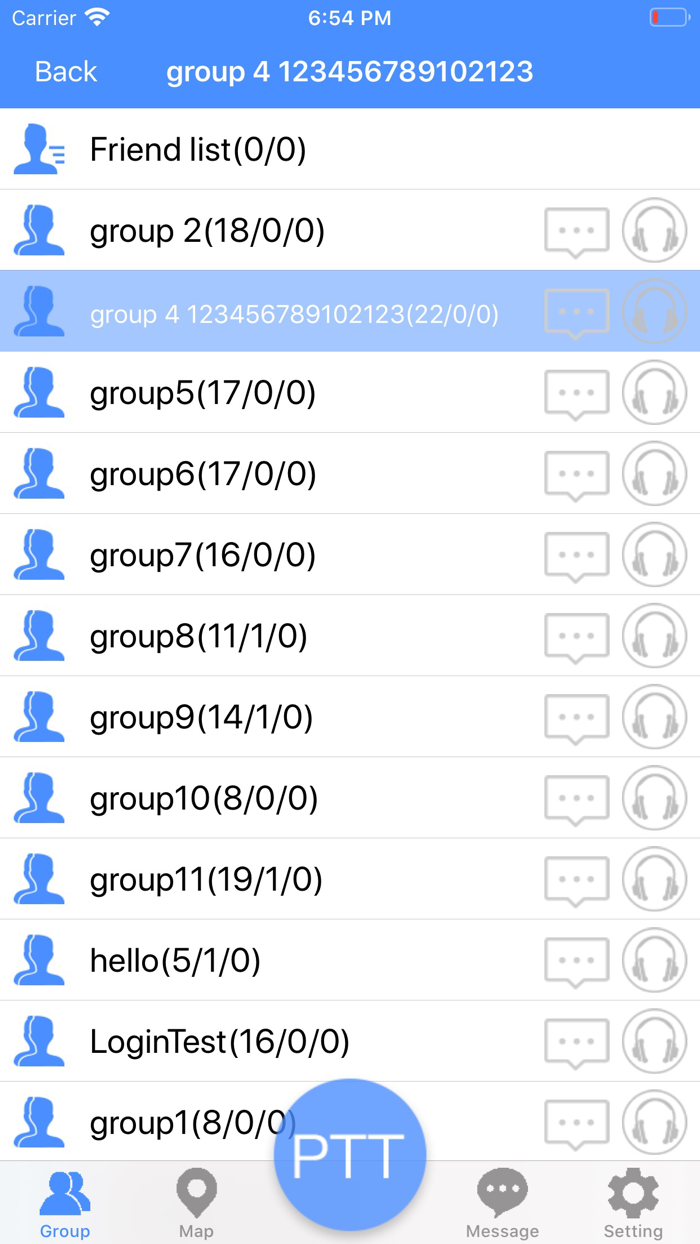Screen dimensions: 700x1244
Task: Switch to the Group tab
Action: [x=65, y=1205]
